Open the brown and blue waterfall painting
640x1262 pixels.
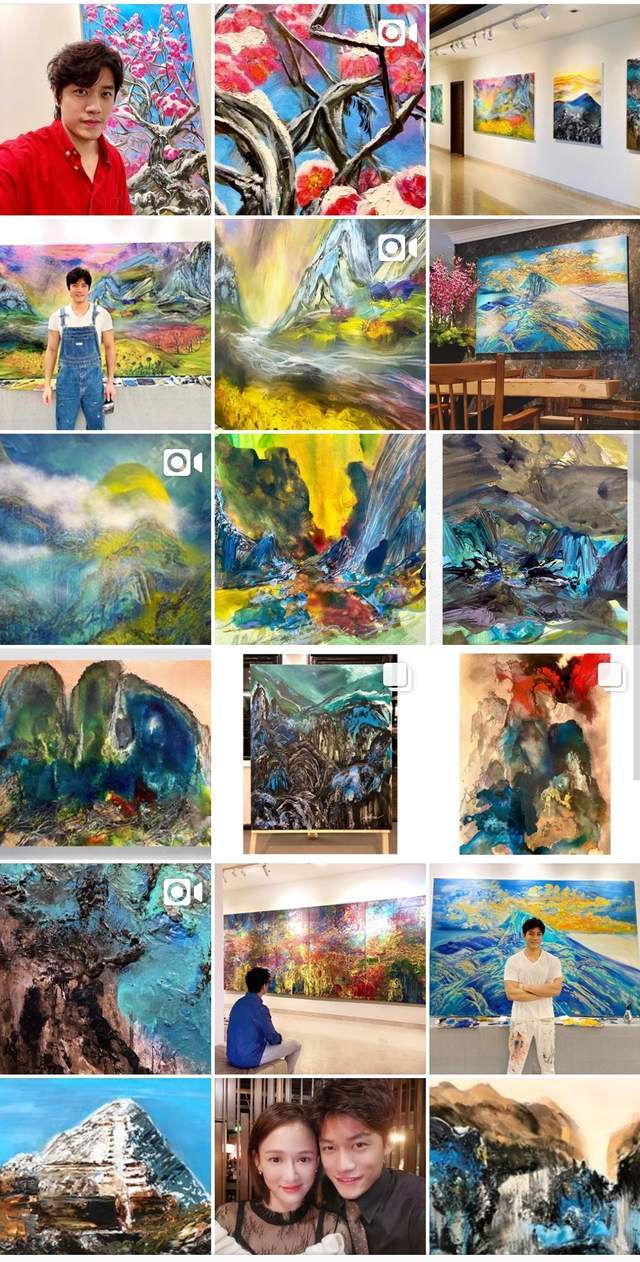[x=535, y=1165]
